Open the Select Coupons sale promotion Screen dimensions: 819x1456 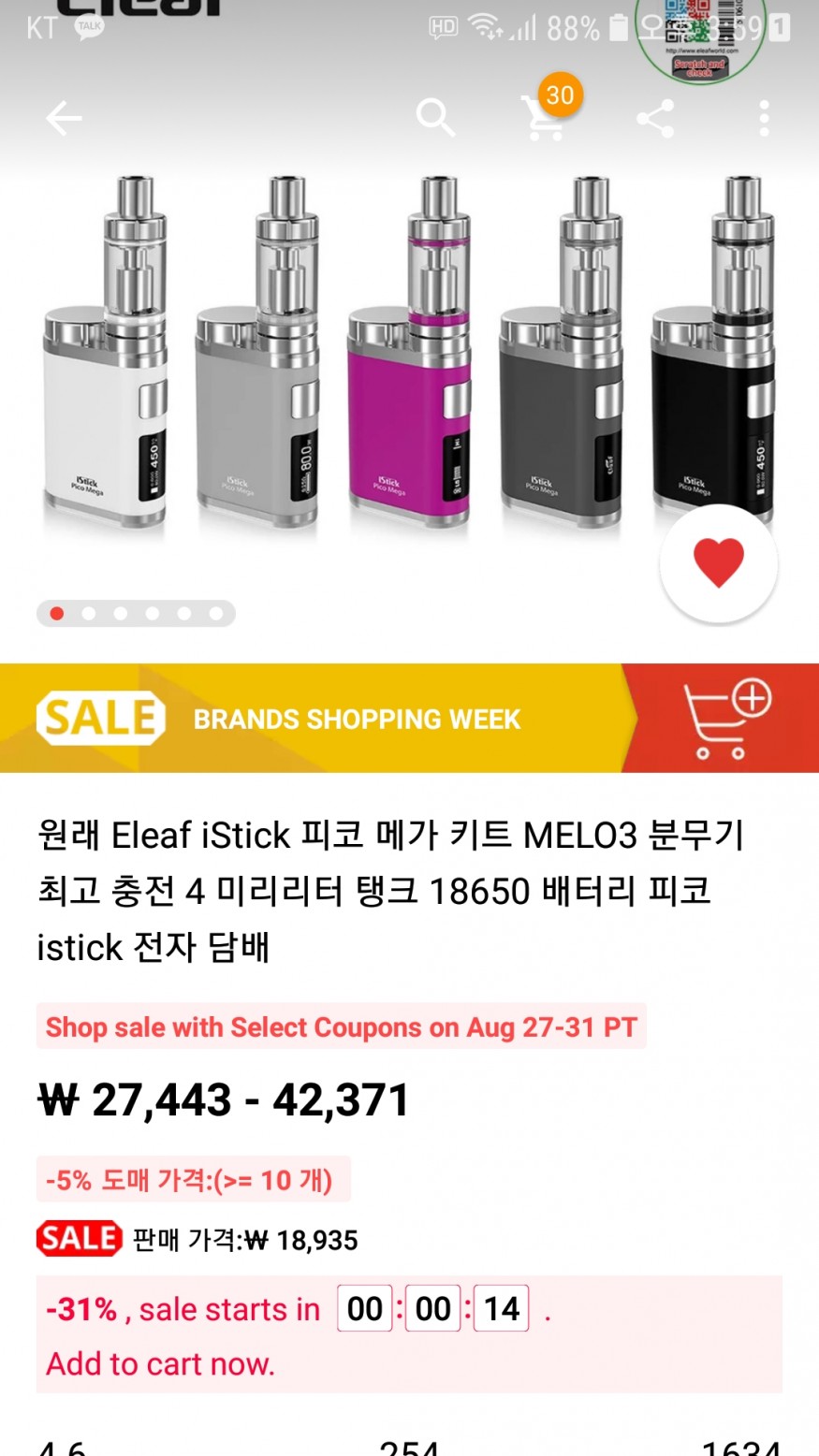click(342, 1027)
